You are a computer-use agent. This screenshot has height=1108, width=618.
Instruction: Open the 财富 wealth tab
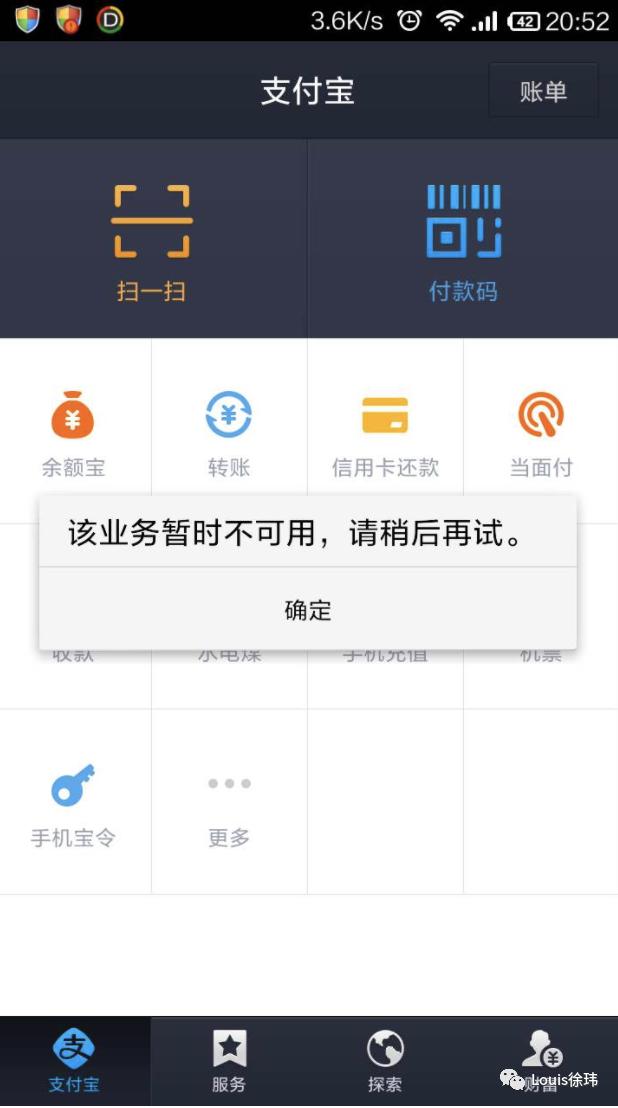tap(541, 1061)
